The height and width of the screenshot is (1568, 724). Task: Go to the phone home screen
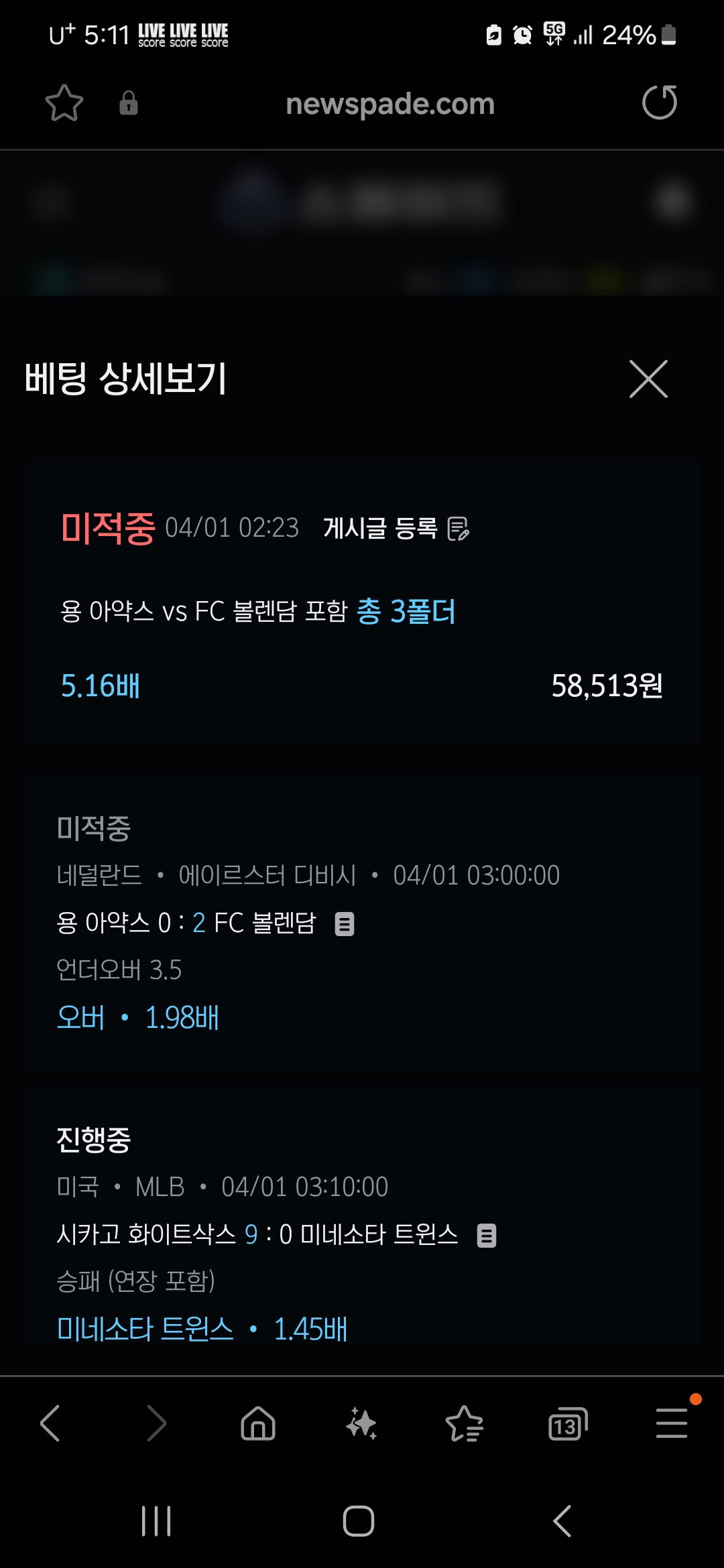click(x=359, y=1521)
